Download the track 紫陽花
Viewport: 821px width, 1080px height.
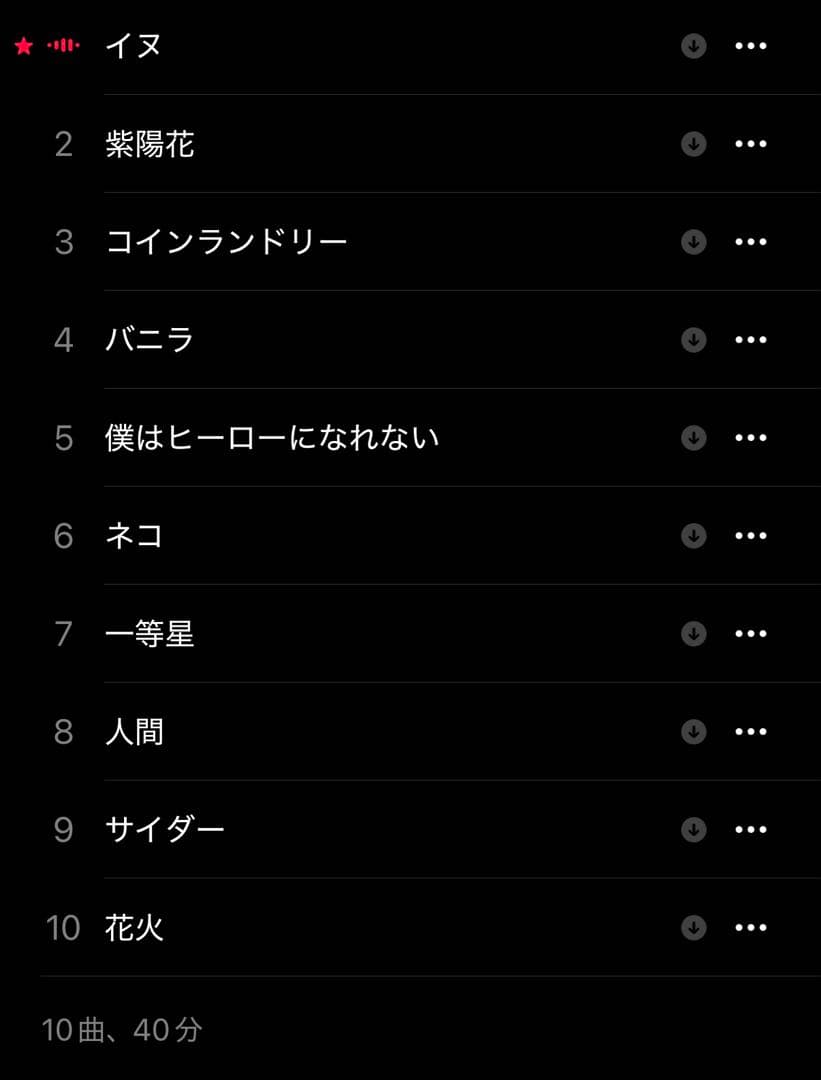click(x=692, y=143)
